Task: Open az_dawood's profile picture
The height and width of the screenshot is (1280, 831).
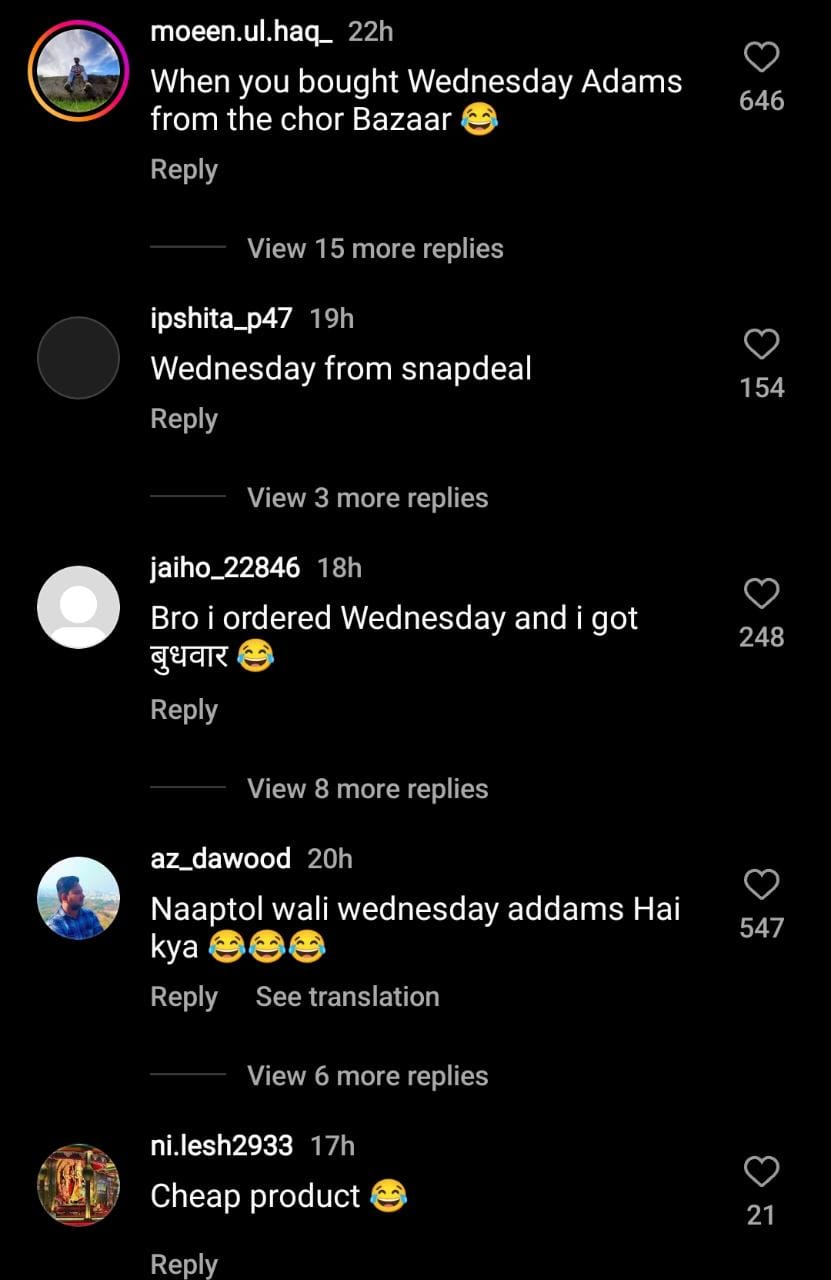Action: point(78,898)
